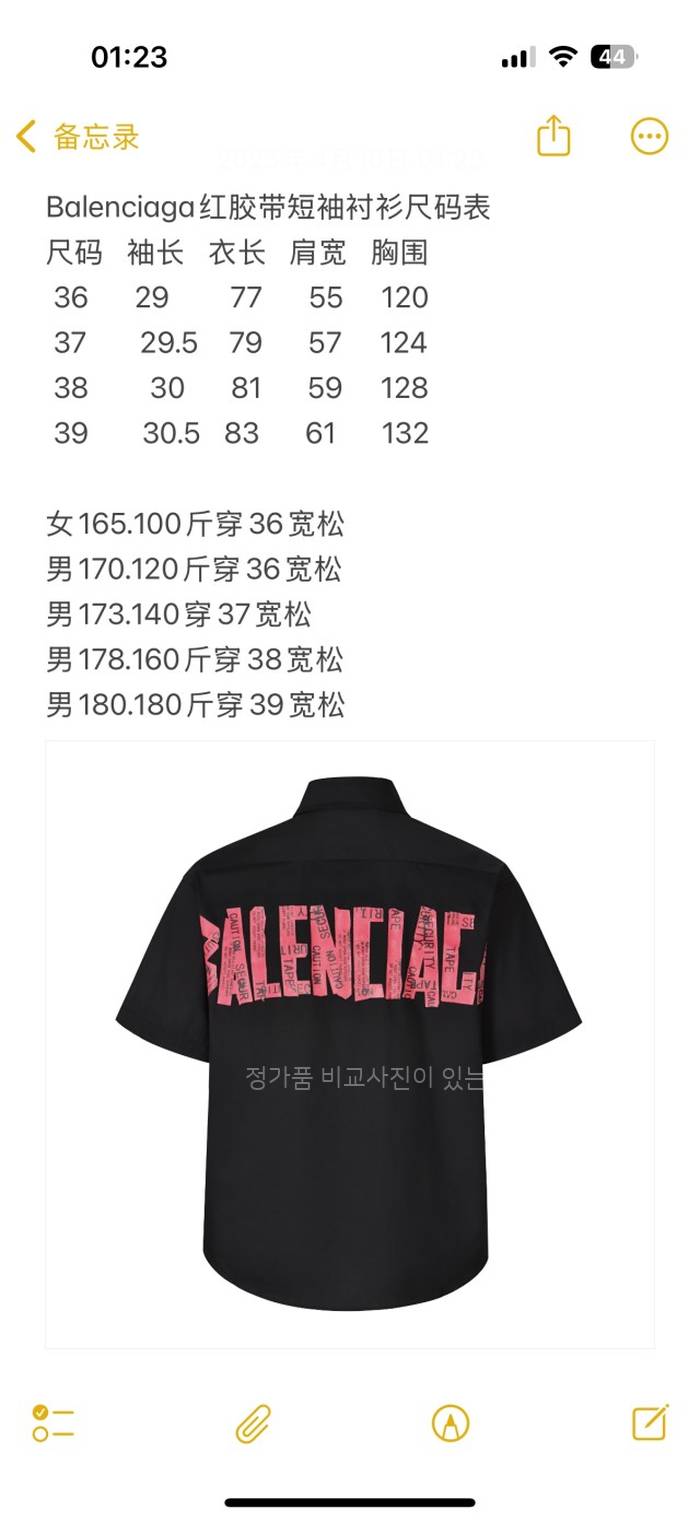Tap the paperclip attachment icon
The height and width of the screenshot is (1521, 700).
253,1422
